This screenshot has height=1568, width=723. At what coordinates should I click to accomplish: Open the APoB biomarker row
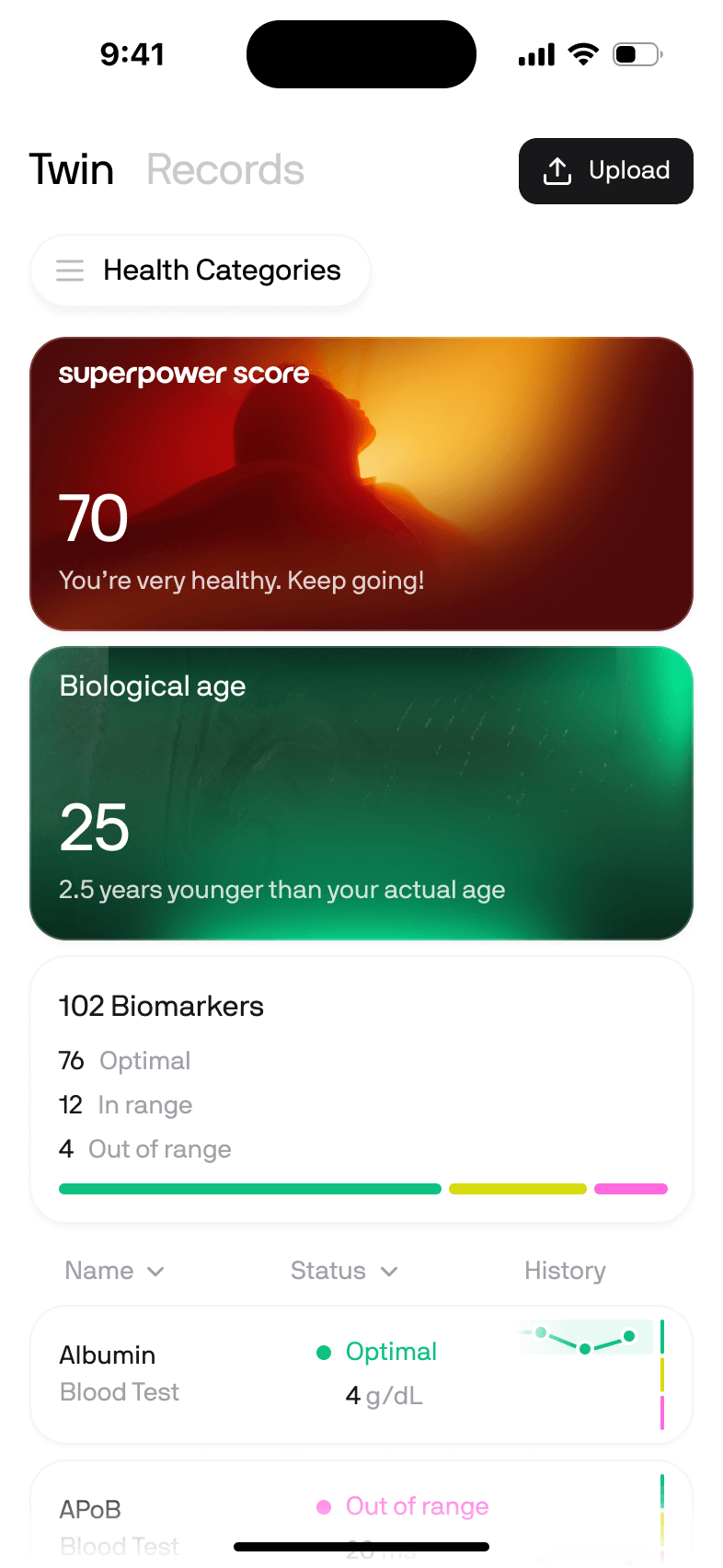(x=361, y=1514)
